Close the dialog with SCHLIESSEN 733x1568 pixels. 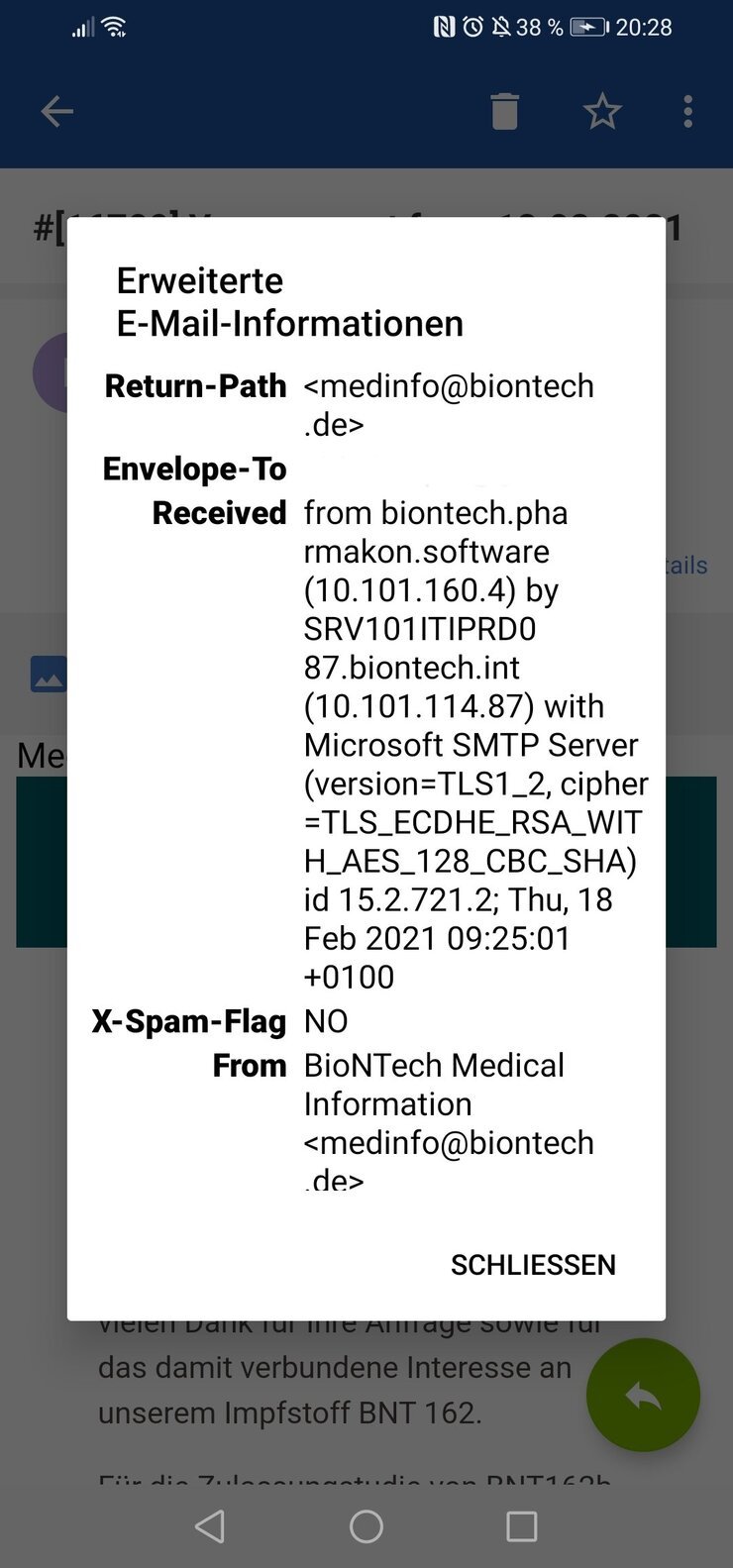click(533, 1265)
